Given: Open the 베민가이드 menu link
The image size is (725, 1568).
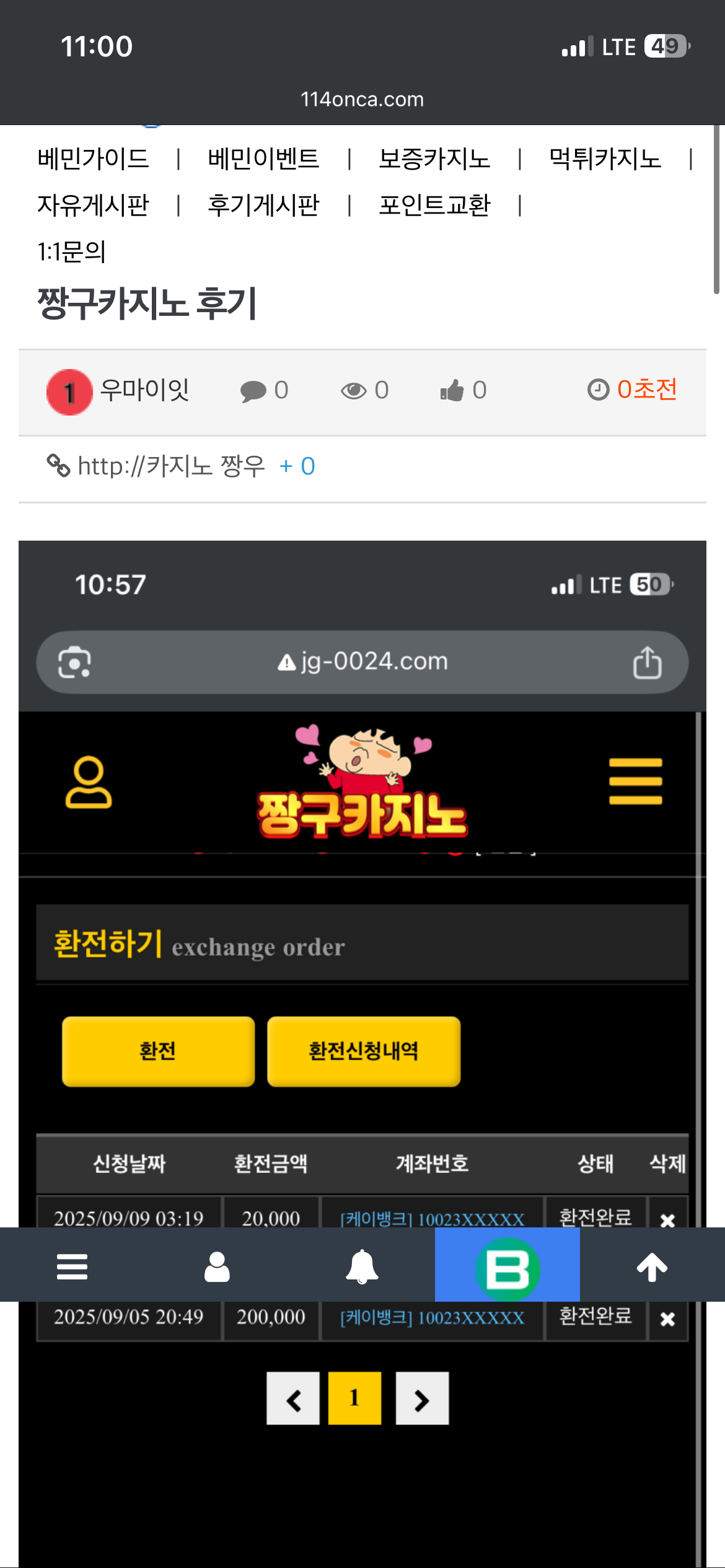Looking at the screenshot, I should click(x=93, y=159).
